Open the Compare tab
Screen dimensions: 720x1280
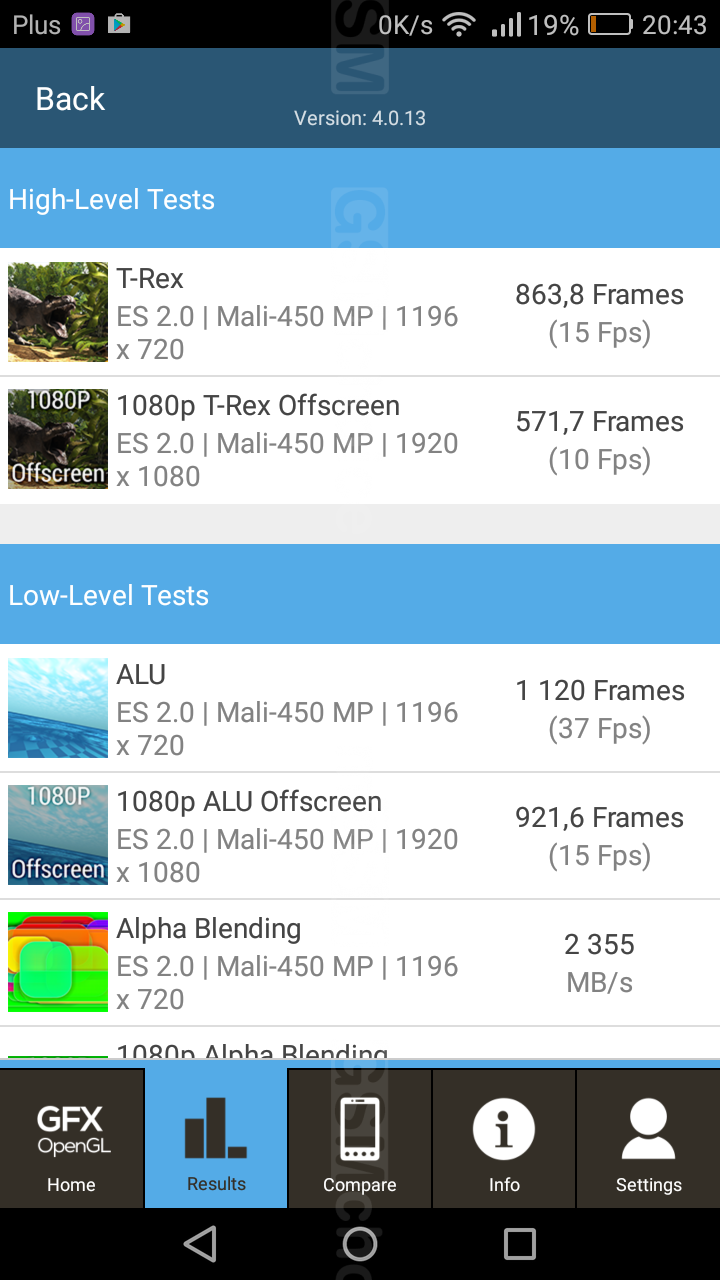click(360, 1140)
